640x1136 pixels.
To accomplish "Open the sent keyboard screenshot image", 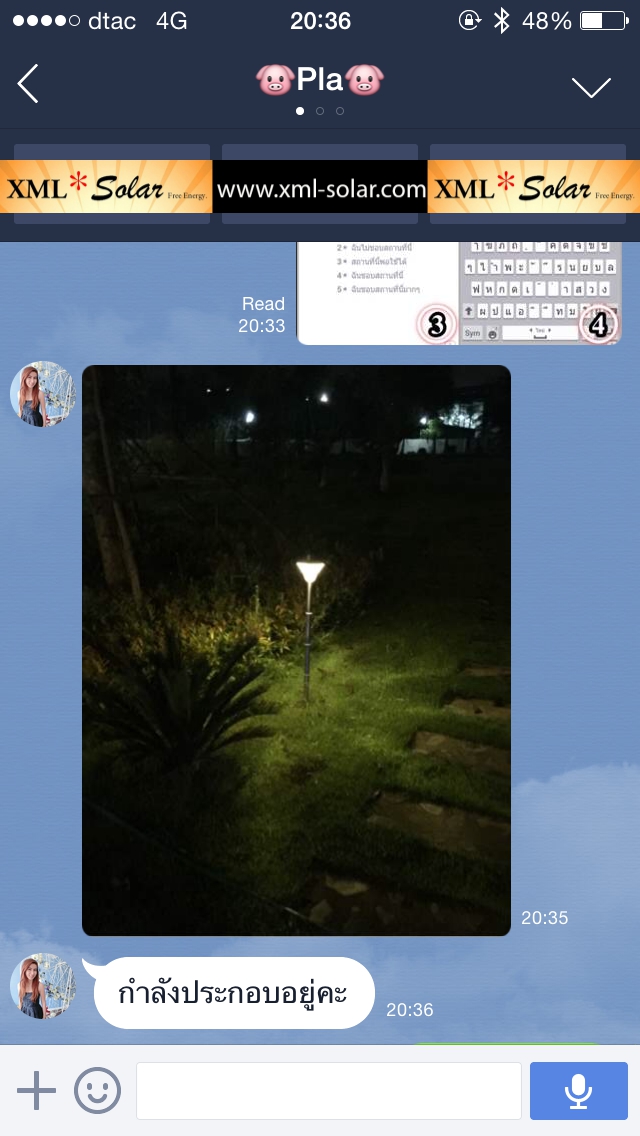I will pos(458,294).
